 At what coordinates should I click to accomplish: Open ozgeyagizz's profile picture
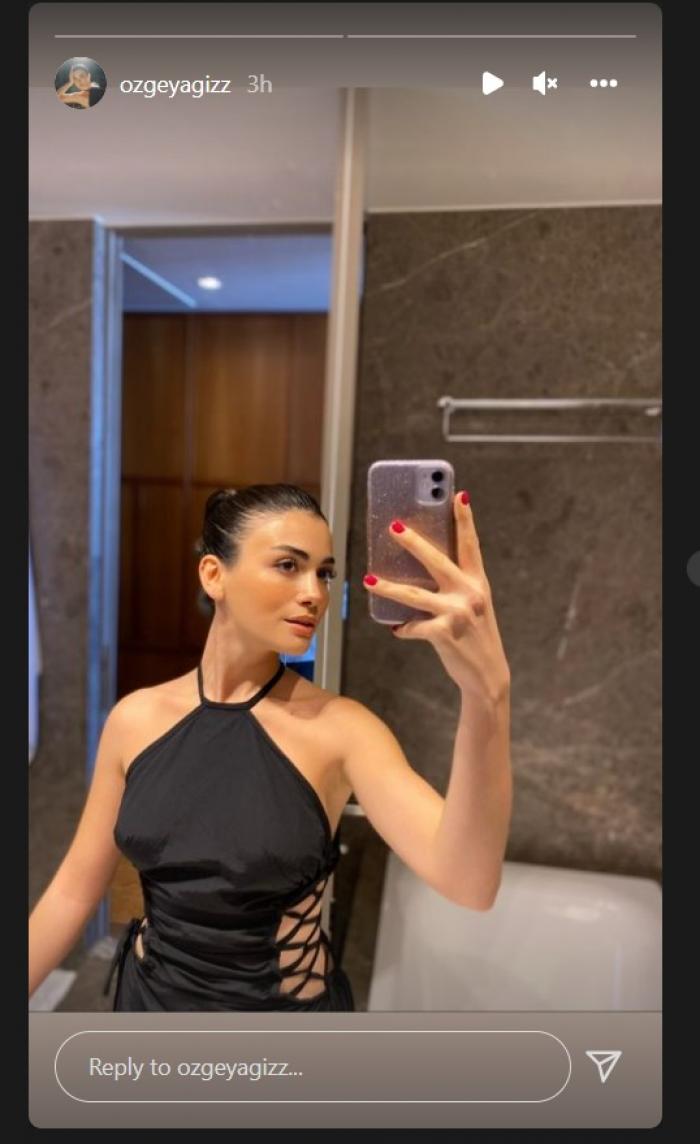80,84
